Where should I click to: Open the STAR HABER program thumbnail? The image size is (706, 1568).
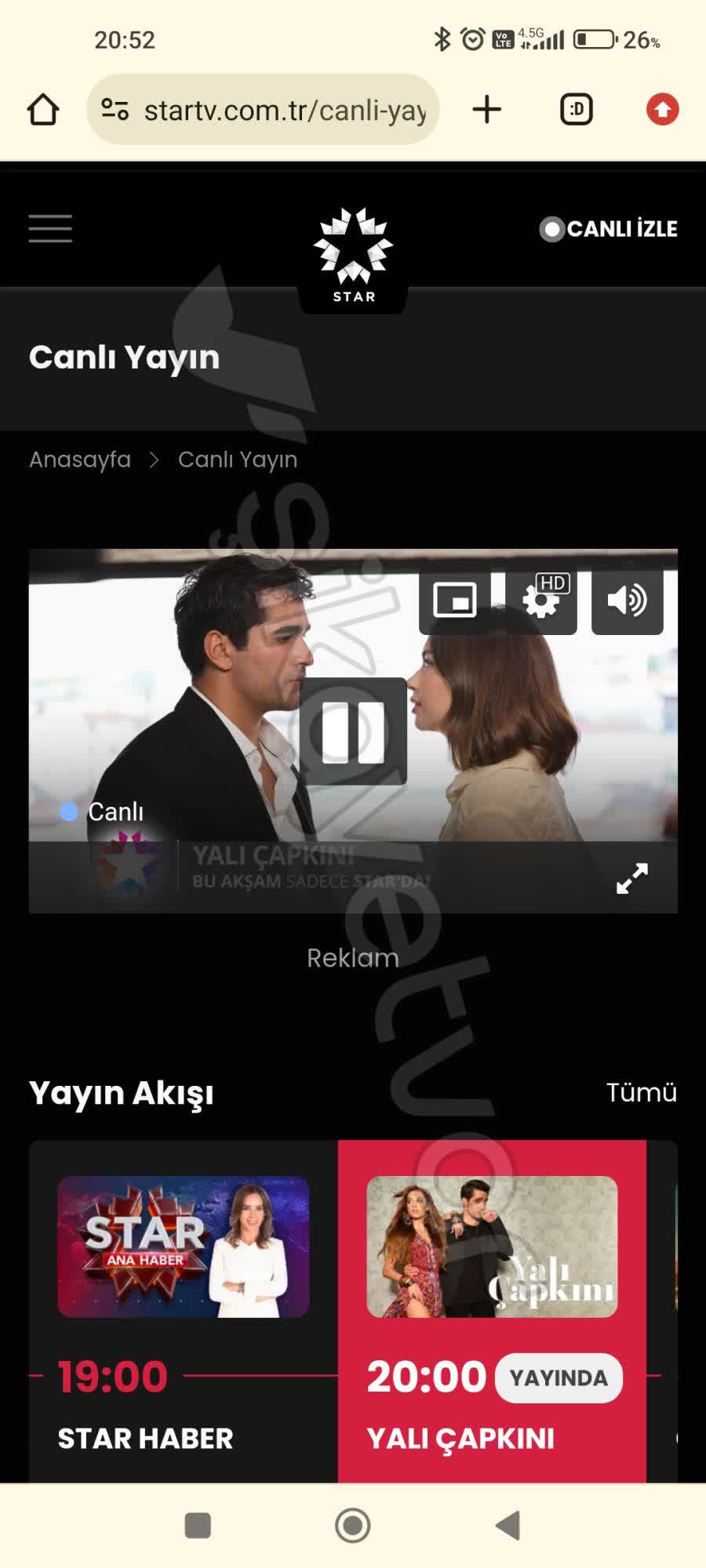[x=183, y=1245]
